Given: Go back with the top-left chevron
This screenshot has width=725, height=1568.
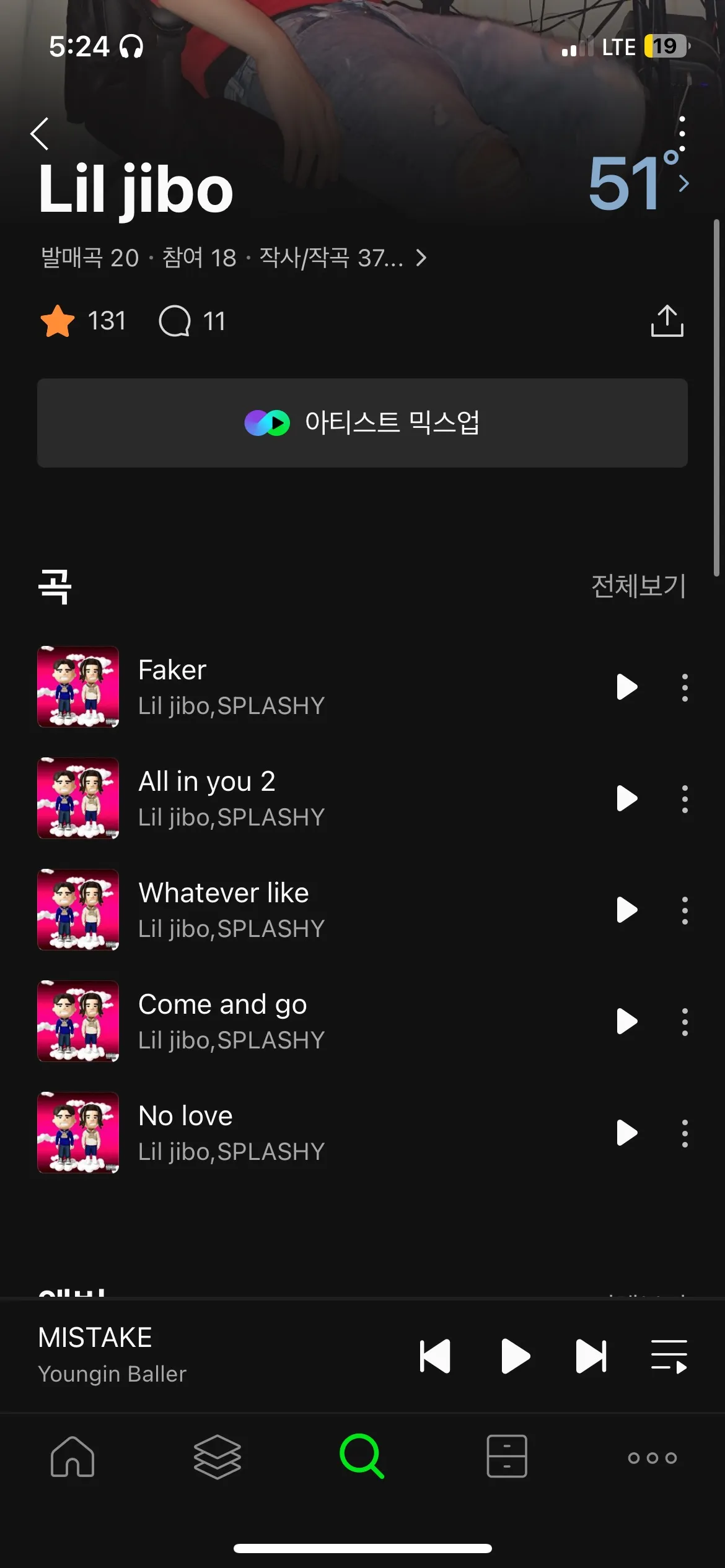Looking at the screenshot, I should [40, 134].
